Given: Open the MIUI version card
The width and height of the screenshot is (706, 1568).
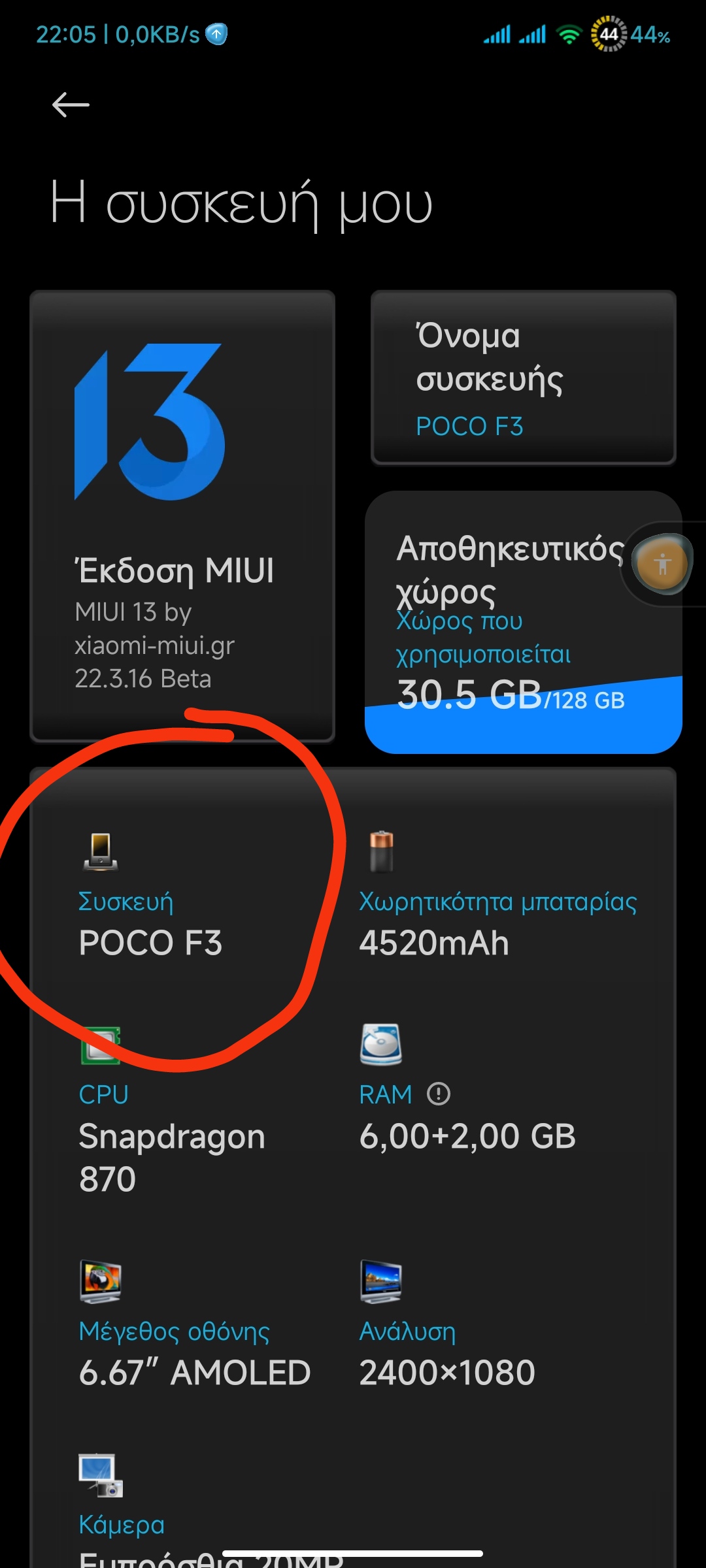Looking at the screenshot, I should [182, 516].
